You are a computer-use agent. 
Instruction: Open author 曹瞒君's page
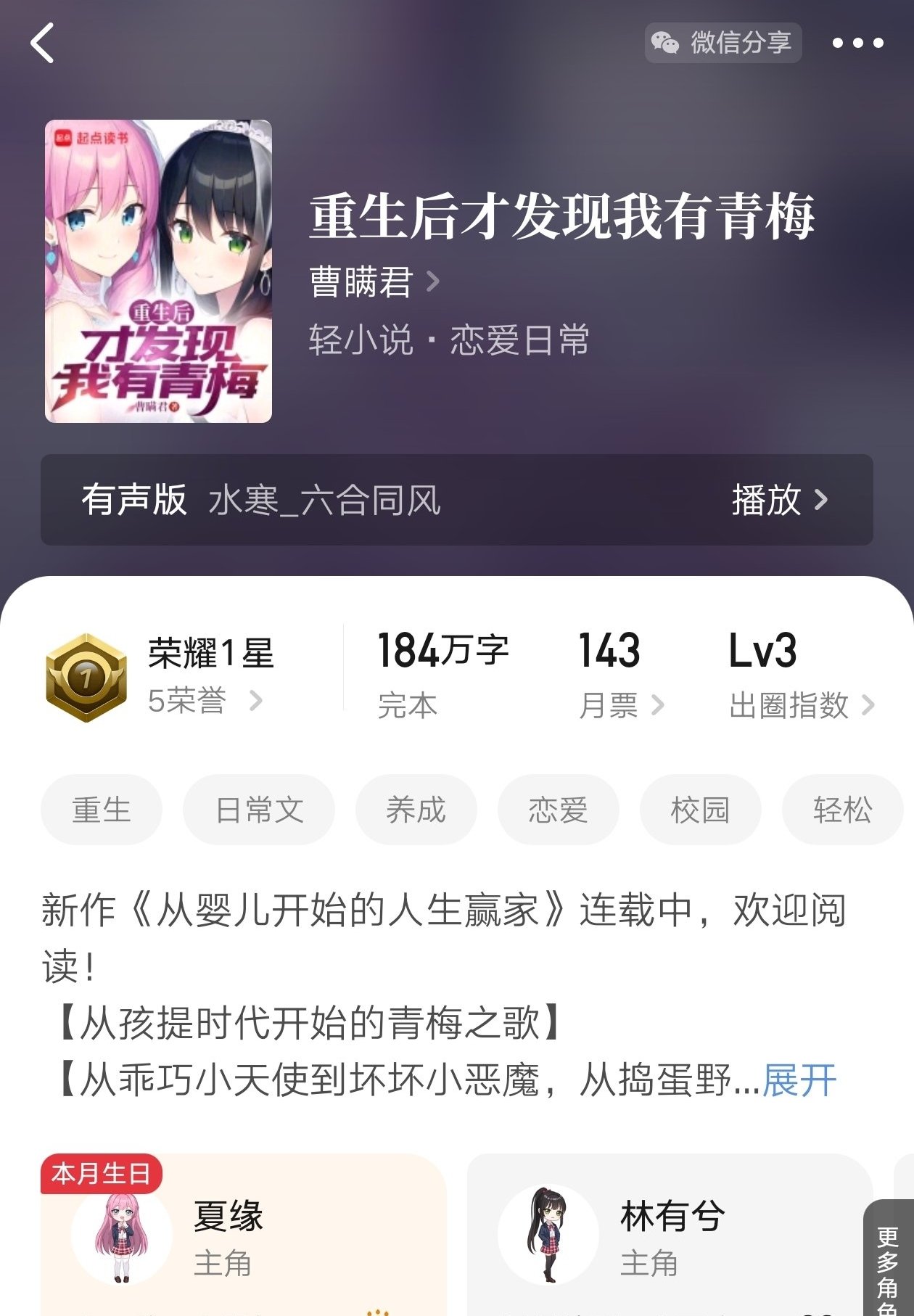pos(373,282)
